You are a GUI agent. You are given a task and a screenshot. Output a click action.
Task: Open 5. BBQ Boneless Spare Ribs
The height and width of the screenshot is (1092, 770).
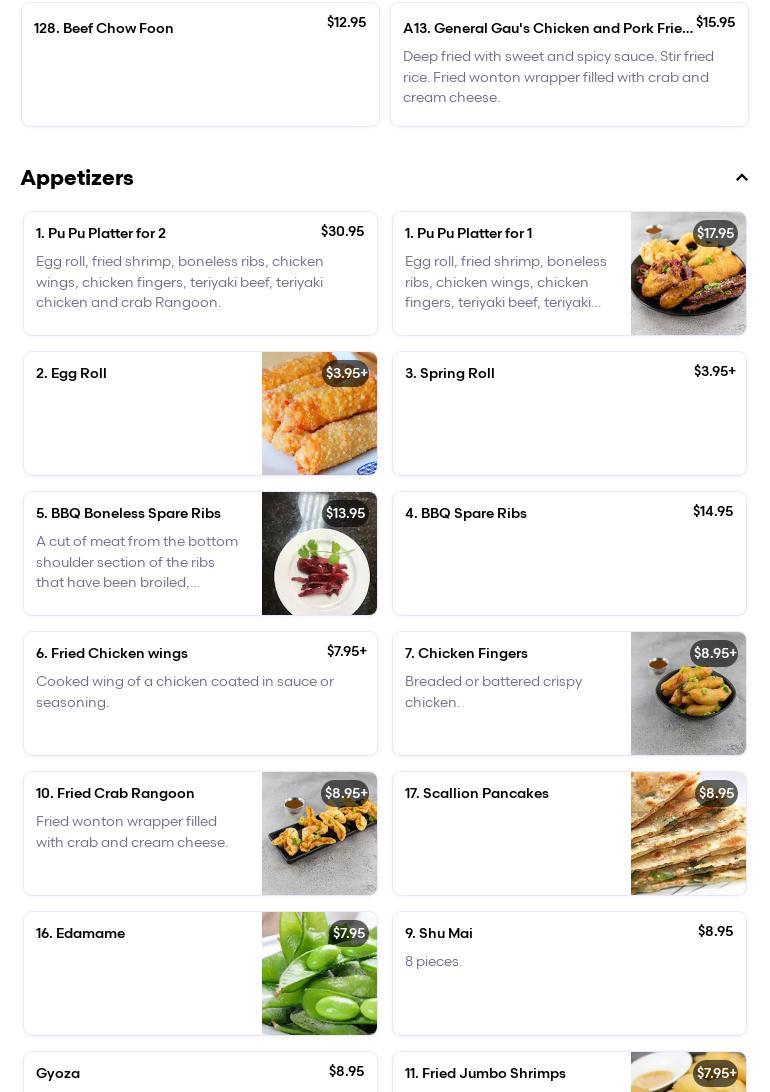tap(200, 553)
